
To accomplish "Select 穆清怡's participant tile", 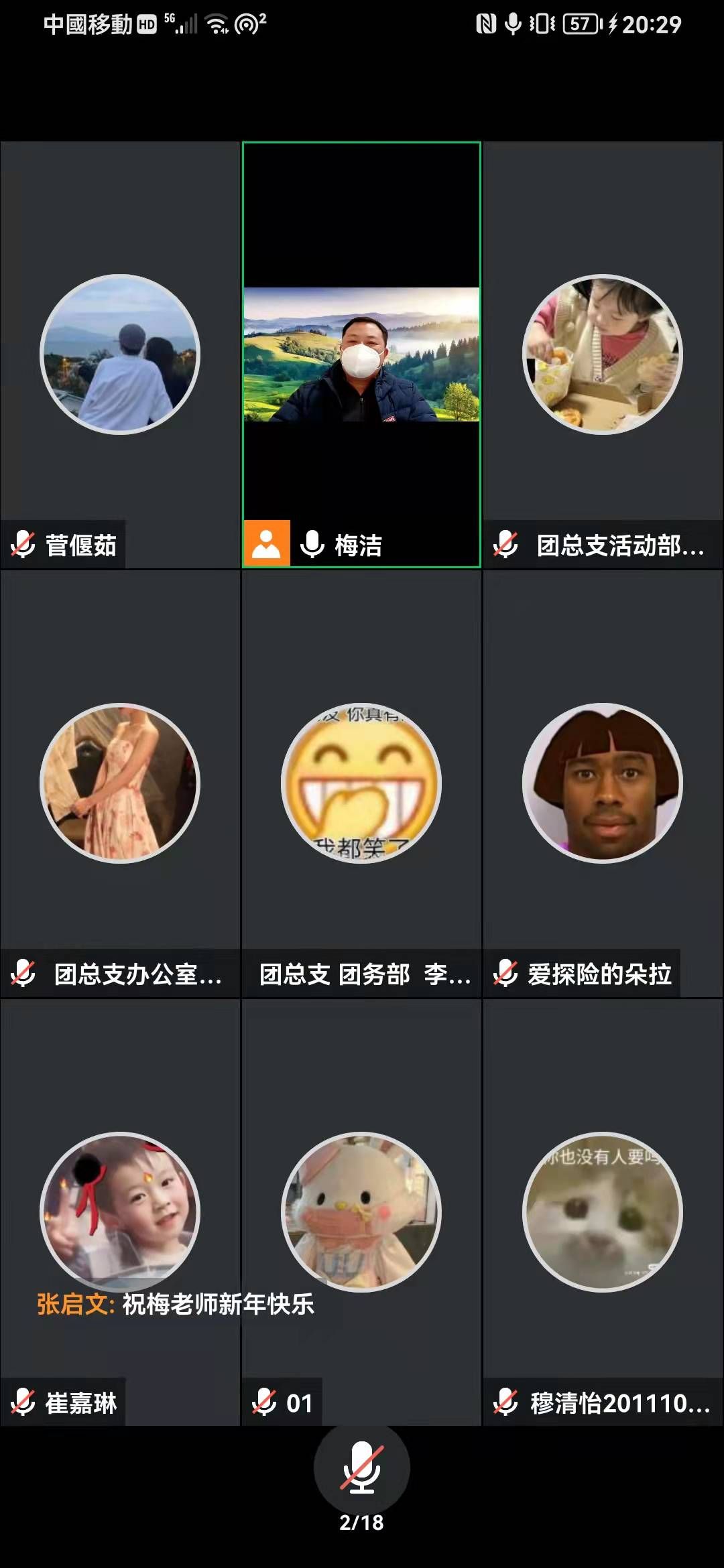I will pyautogui.click(x=602, y=1212).
